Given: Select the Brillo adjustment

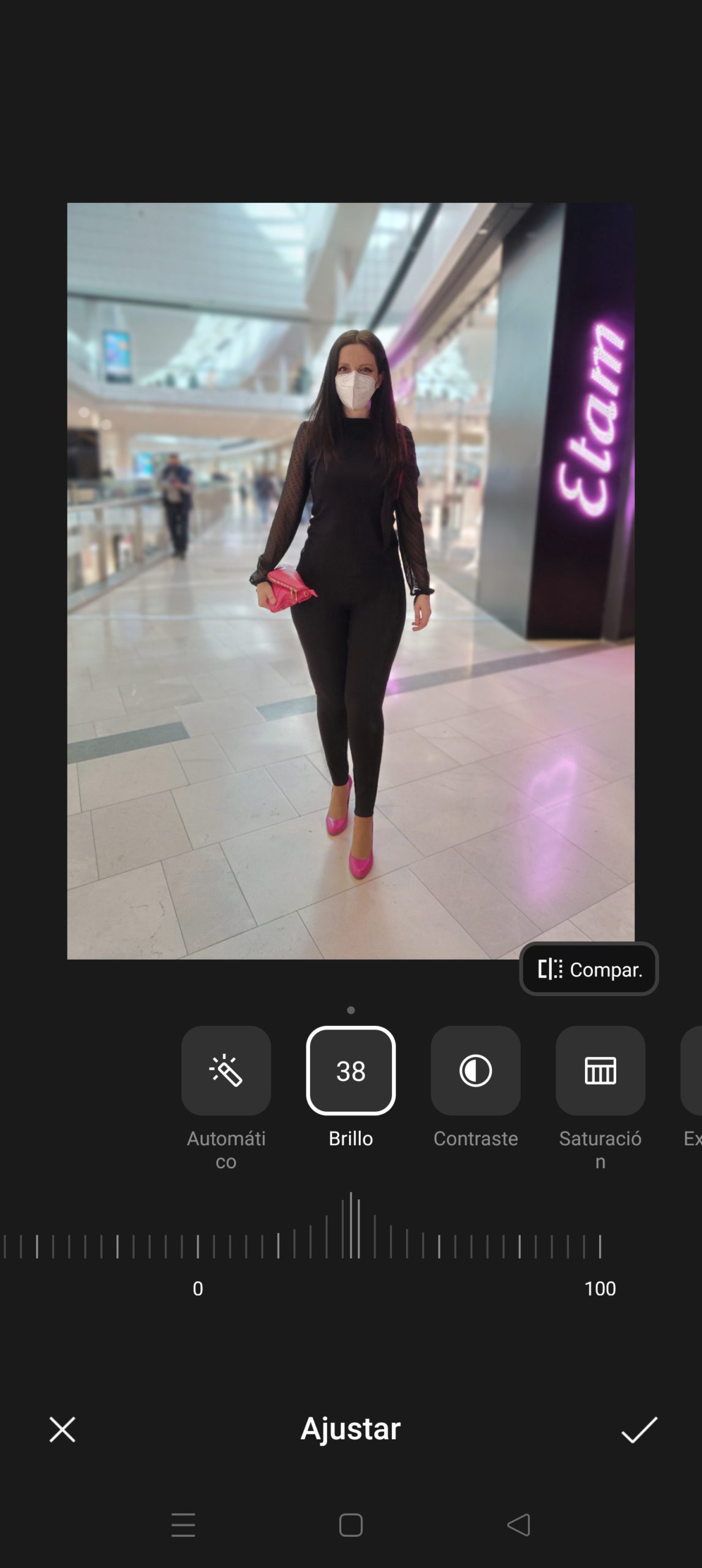Looking at the screenshot, I should point(350,1070).
